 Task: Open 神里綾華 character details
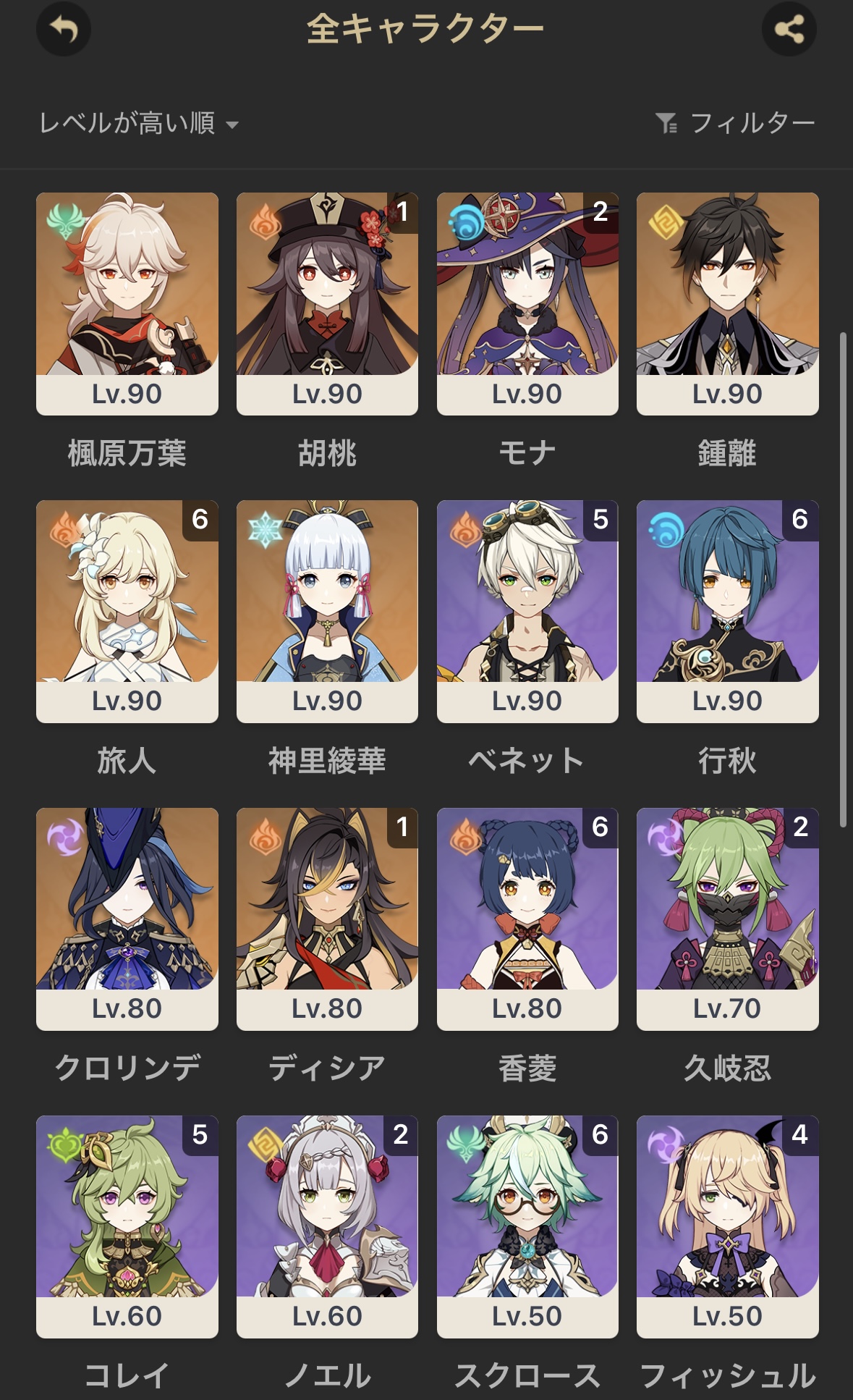tap(327, 611)
